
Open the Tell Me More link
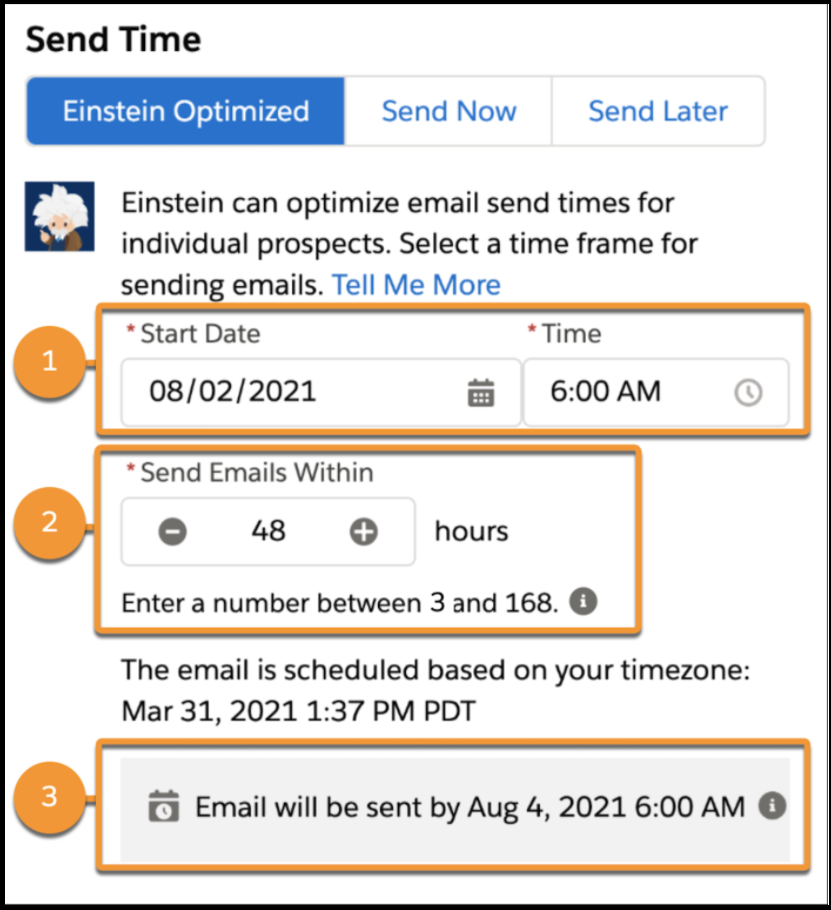click(x=416, y=285)
